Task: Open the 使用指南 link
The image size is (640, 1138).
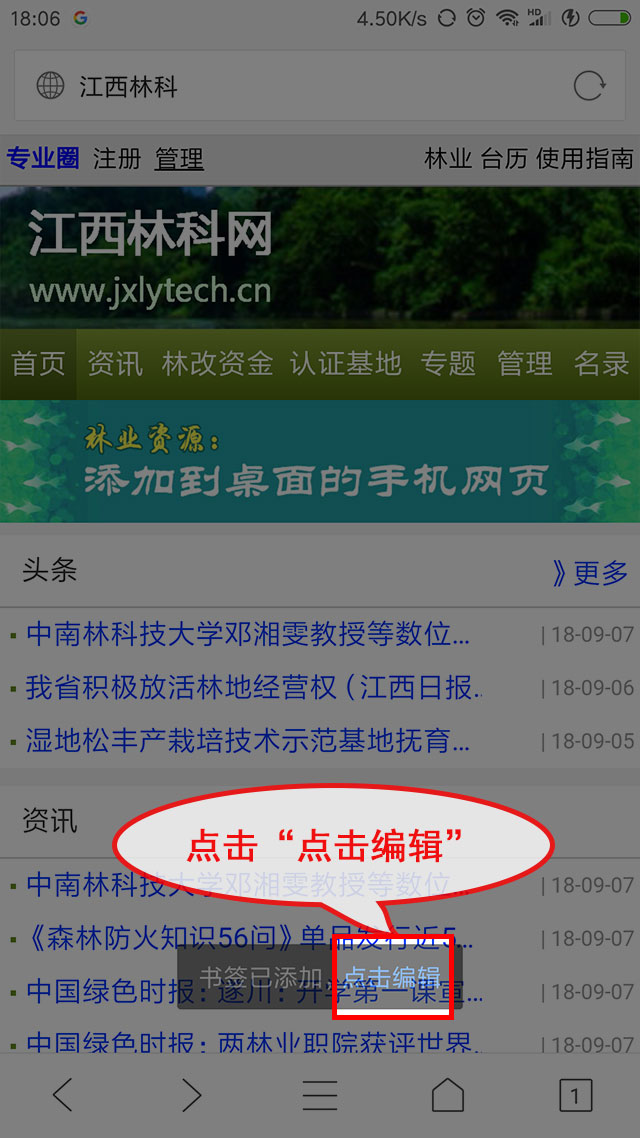Action: tap(584, 158)
